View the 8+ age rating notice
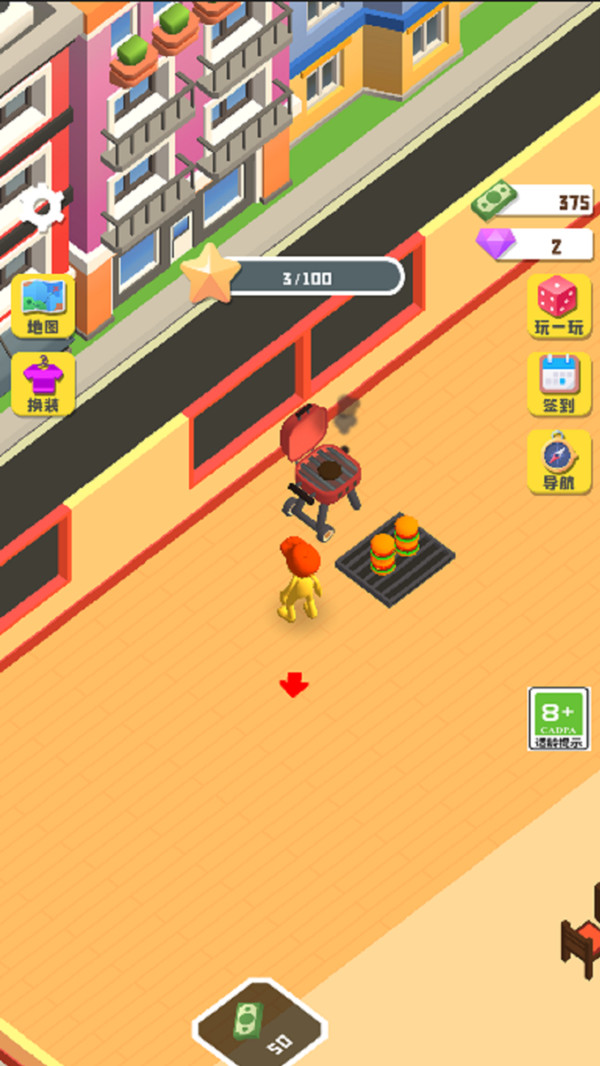Image resolution: width=600 pixels, height=1066 pixels. 558,718
